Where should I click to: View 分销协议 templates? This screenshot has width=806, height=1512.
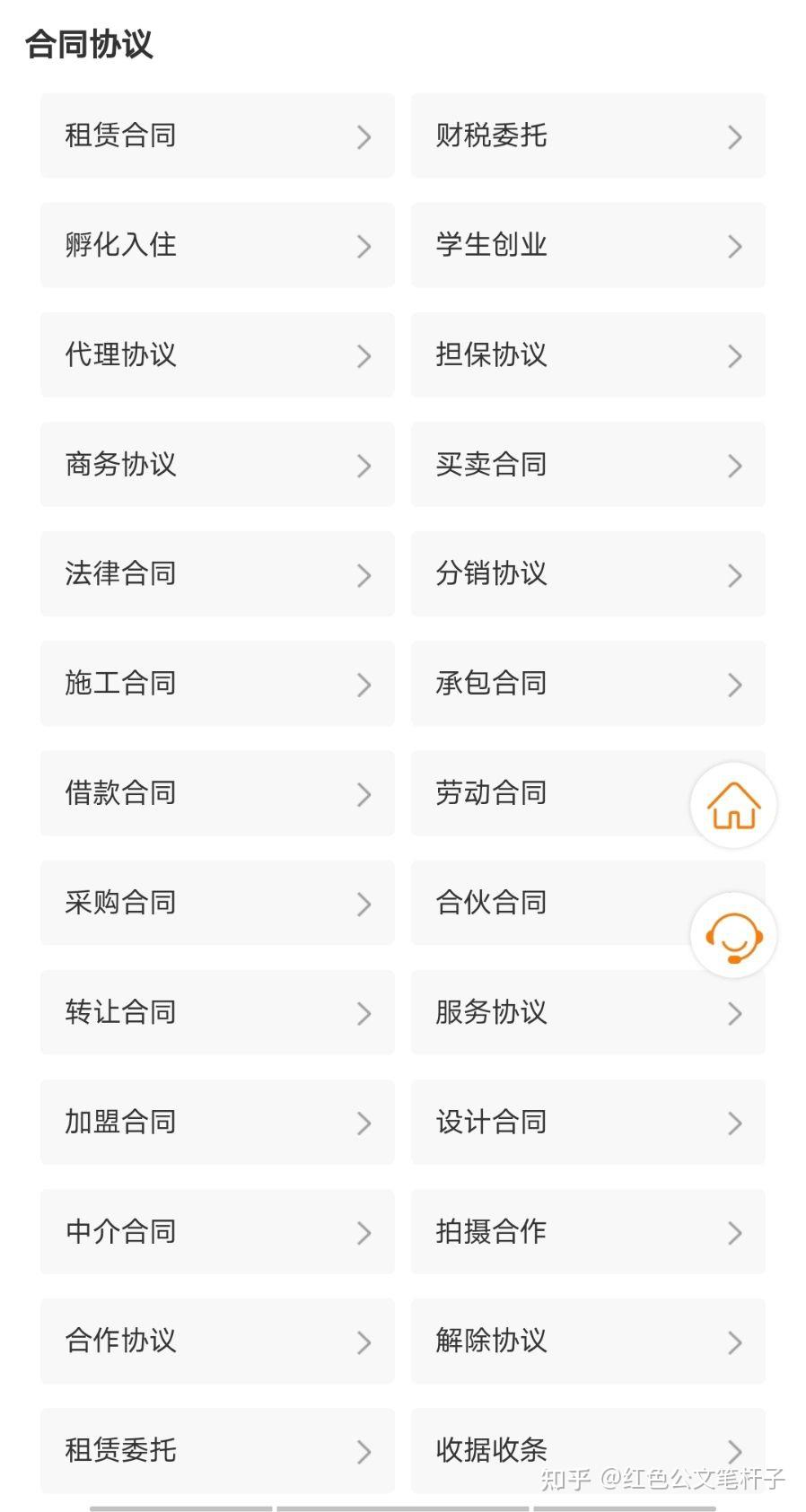click(x=587, y=573)
